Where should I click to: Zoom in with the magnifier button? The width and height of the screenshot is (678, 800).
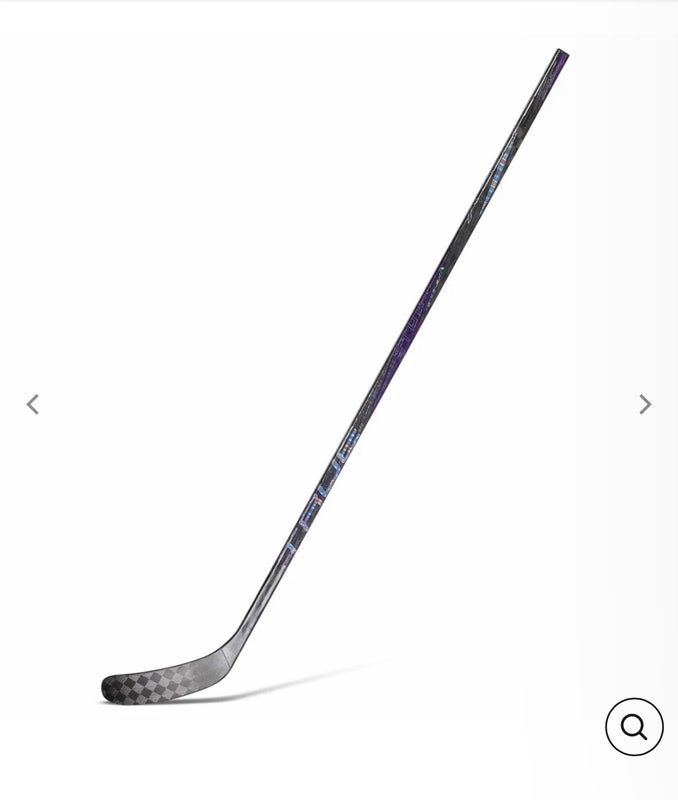point(634,726)
